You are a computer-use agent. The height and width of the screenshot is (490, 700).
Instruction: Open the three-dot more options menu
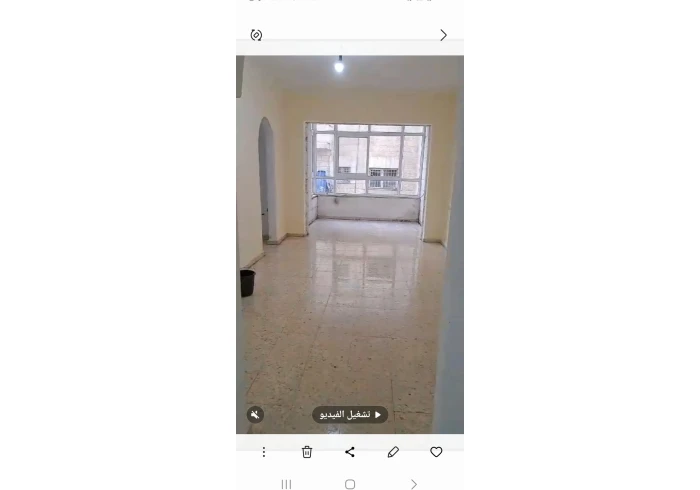pyautogui.click(x=264, y=452)
